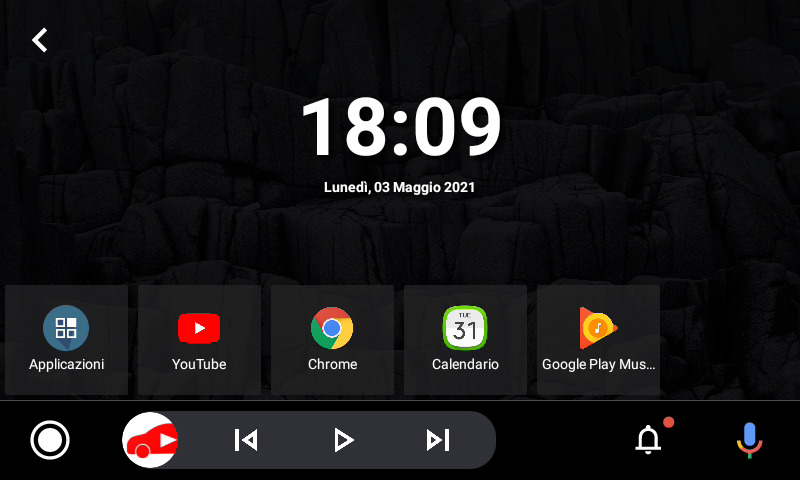
Task: Open the Applicazioni tile
Action: [x=66, y=339]
